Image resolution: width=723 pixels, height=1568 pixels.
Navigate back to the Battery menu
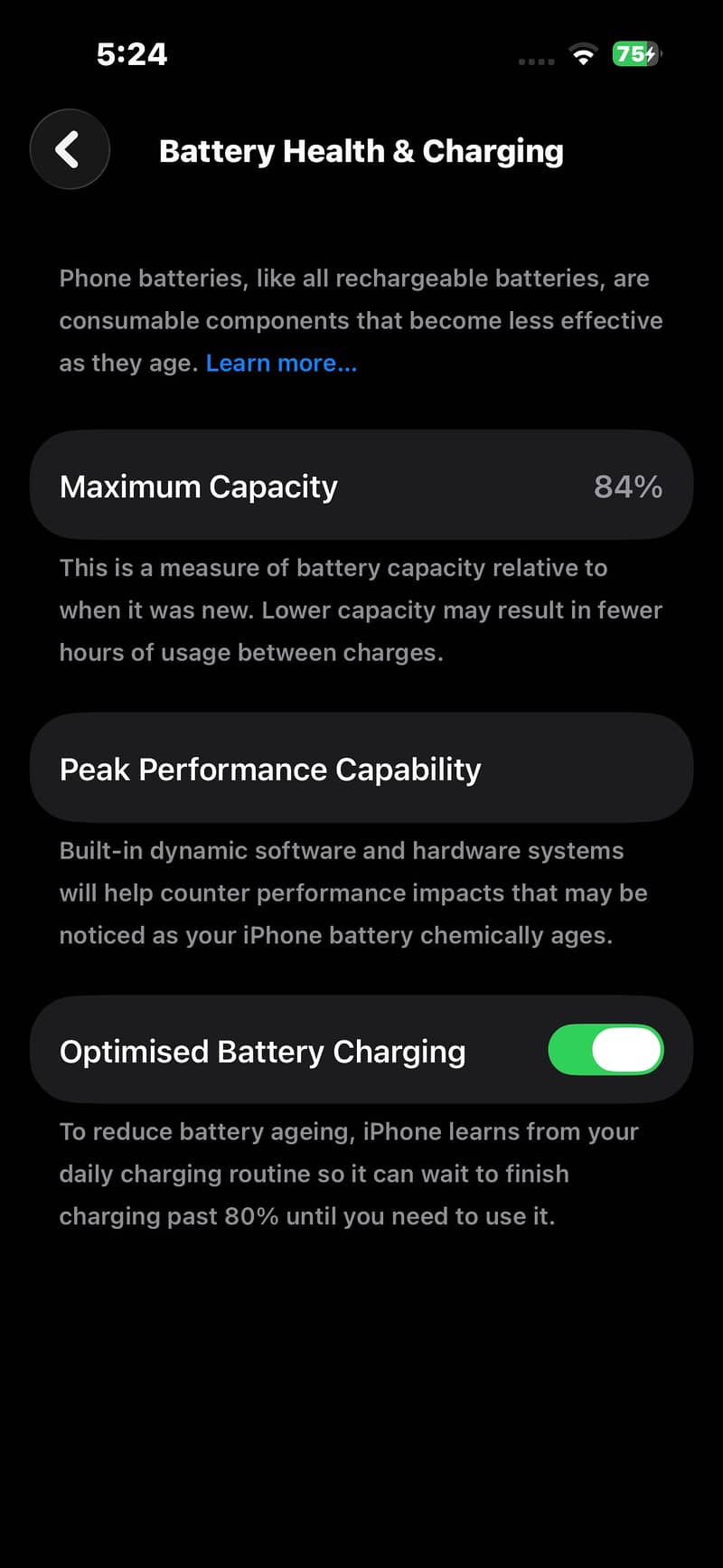[x=70, y=149]
